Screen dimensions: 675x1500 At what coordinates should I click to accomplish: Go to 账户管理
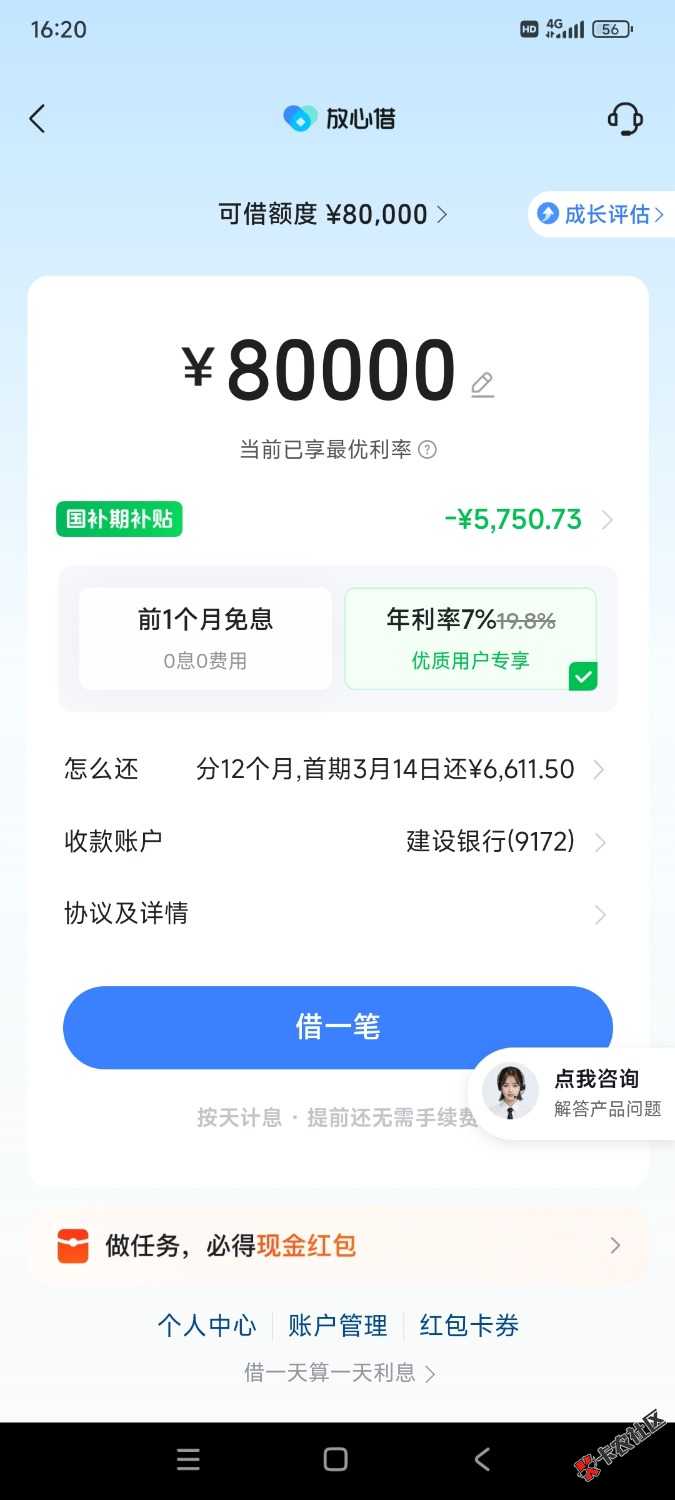[337, 1326]
